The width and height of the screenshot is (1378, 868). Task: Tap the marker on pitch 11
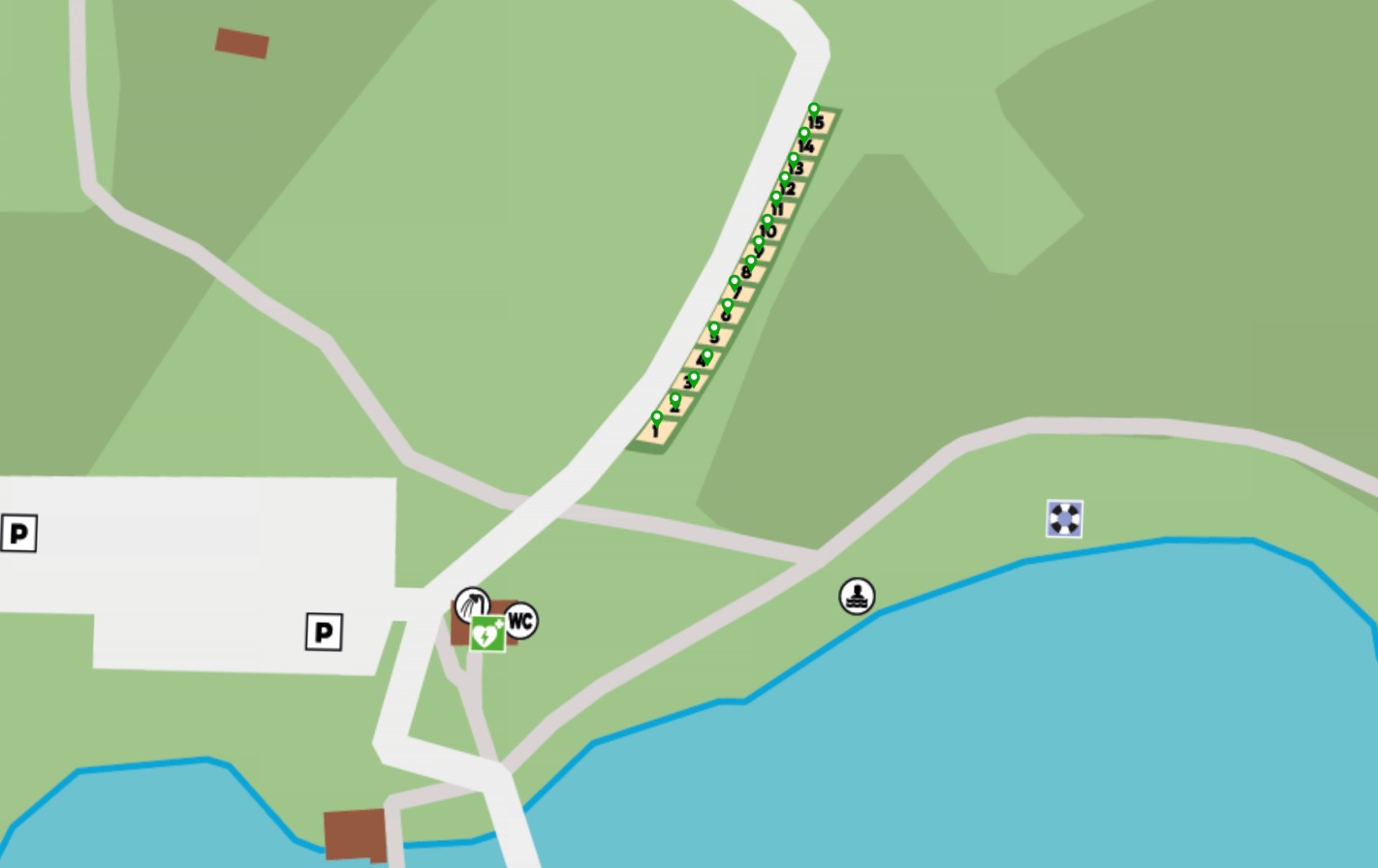[x=776, y=198]
